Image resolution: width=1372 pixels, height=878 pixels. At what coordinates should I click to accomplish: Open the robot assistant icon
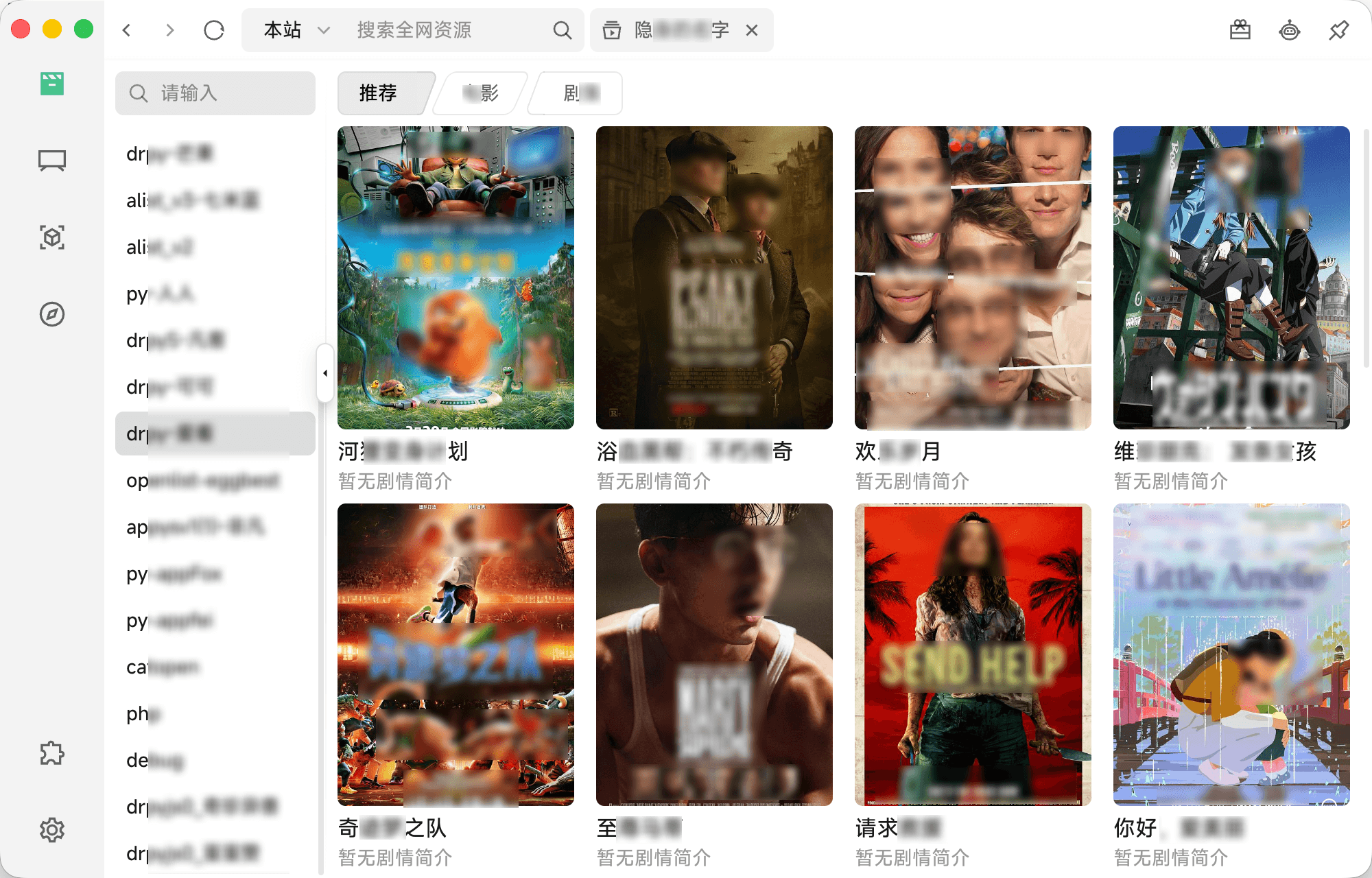[x=1289, y=30]
